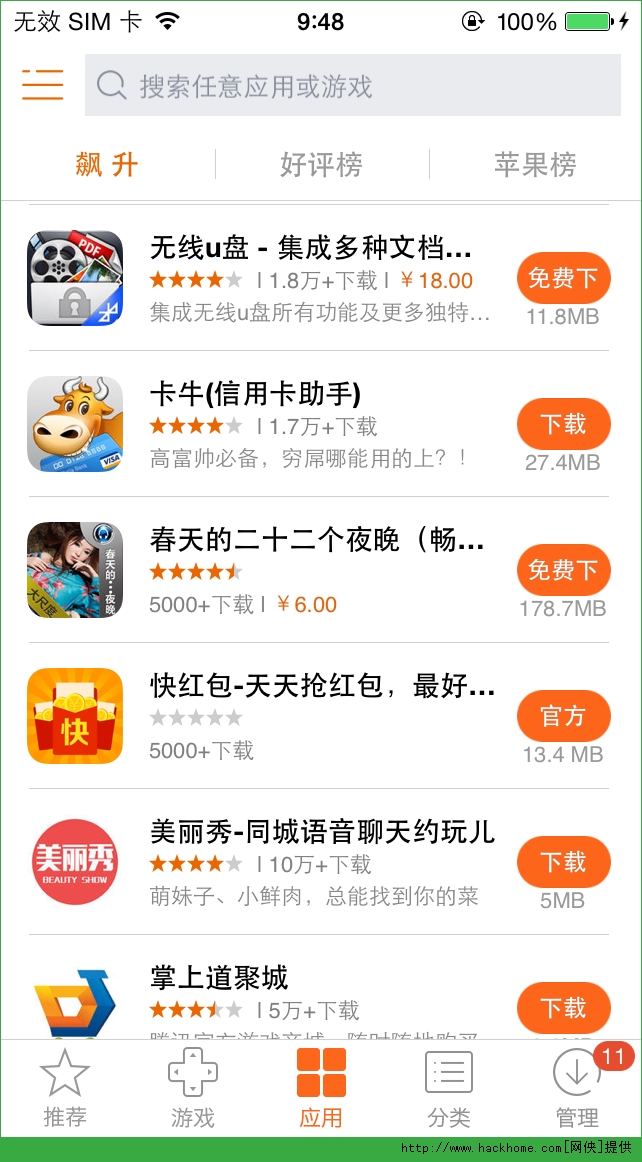
Task: Switch to the 飙升 top tab
Action: coord(107,165)
